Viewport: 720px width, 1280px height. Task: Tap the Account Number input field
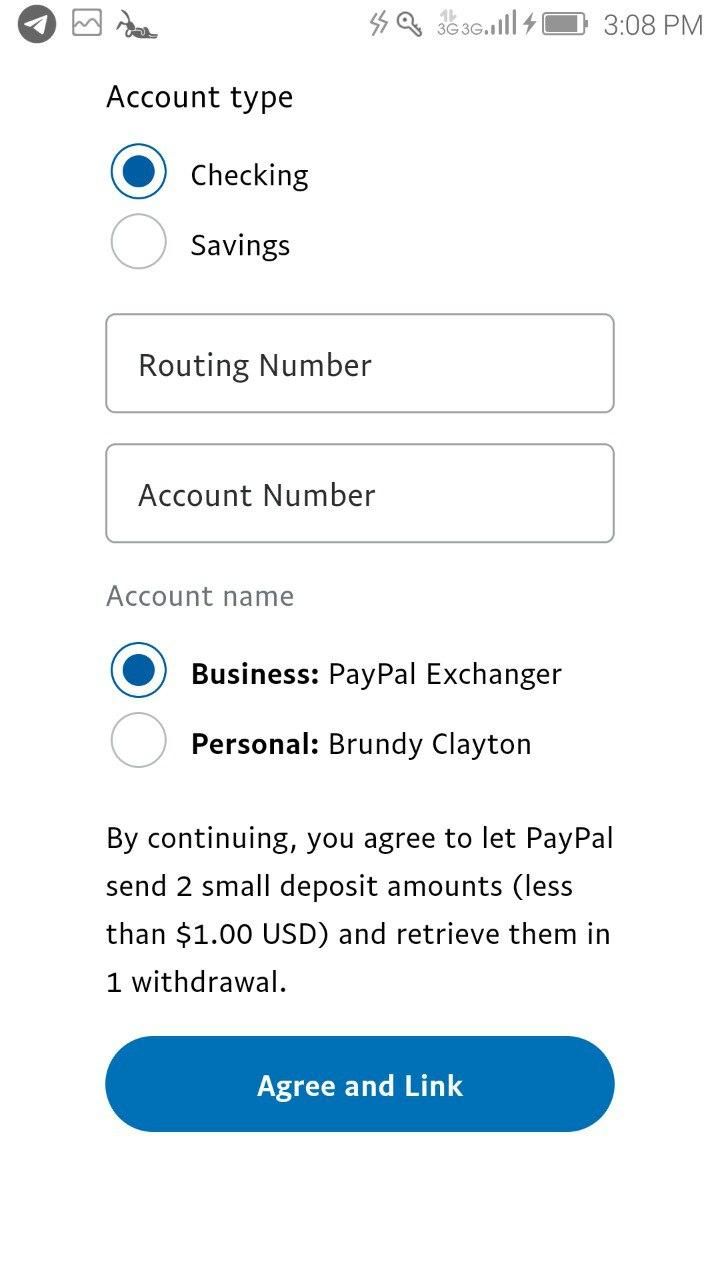pos(360,493)
